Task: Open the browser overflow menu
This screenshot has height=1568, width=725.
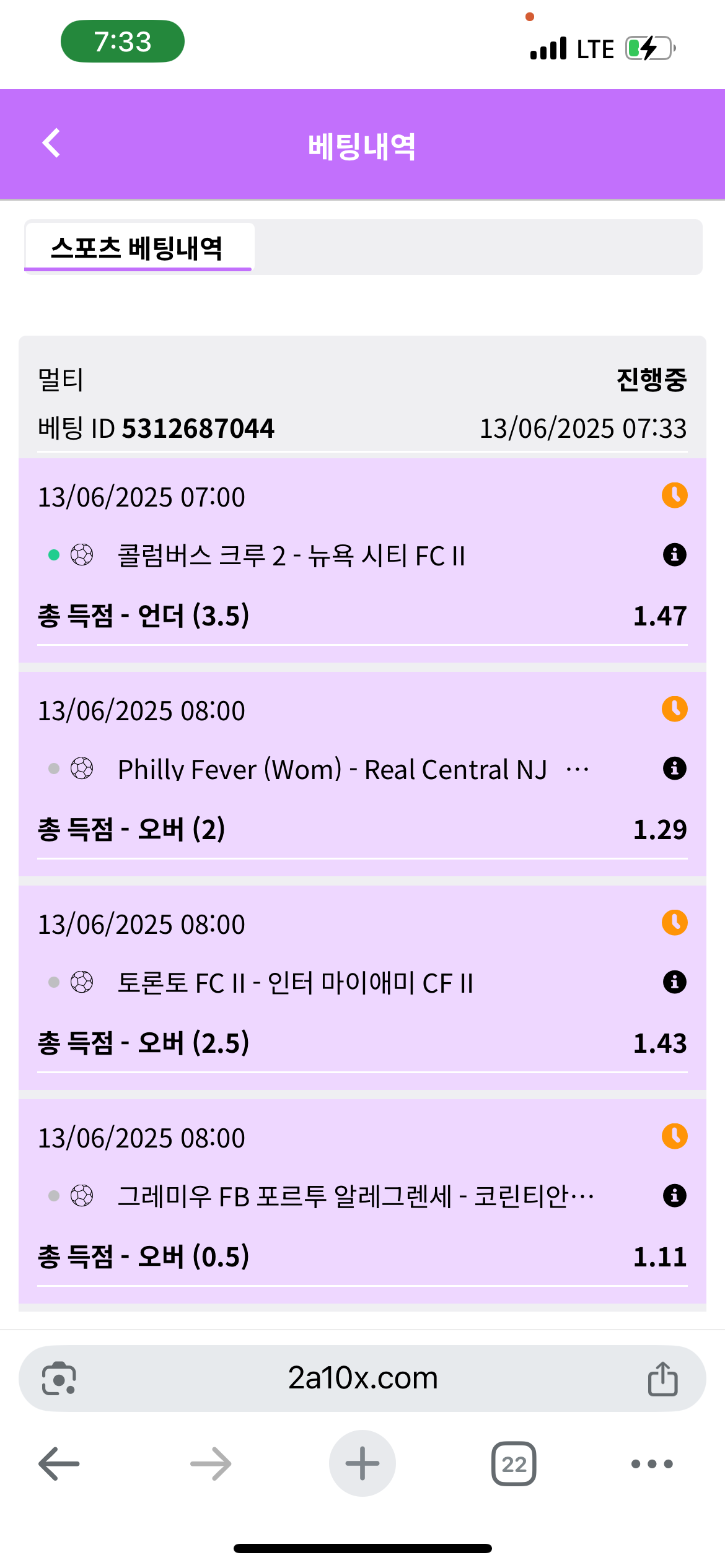Action: coord(651,1464)
